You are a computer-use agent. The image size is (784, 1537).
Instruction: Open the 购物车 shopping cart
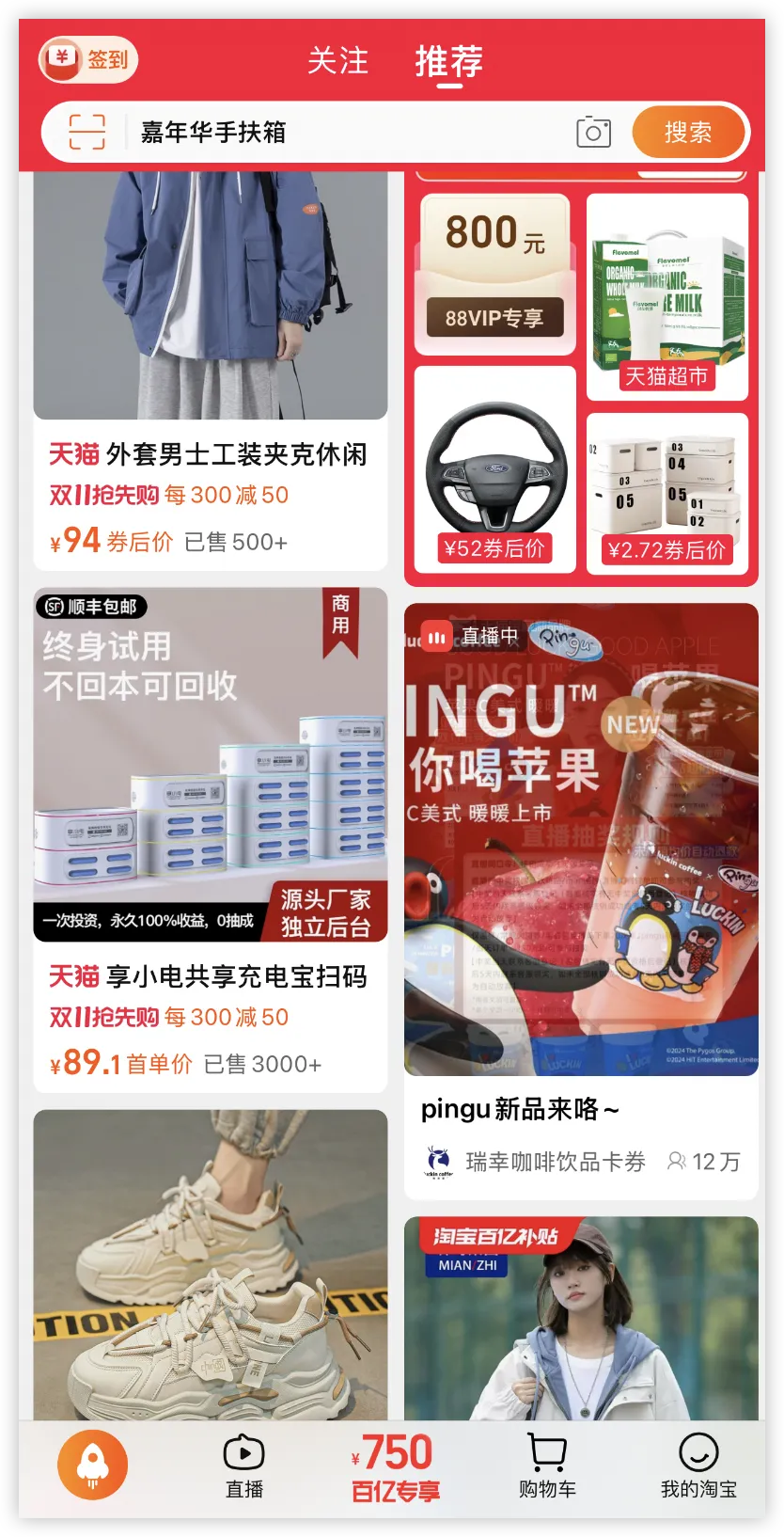click(x=547, y=1466)
